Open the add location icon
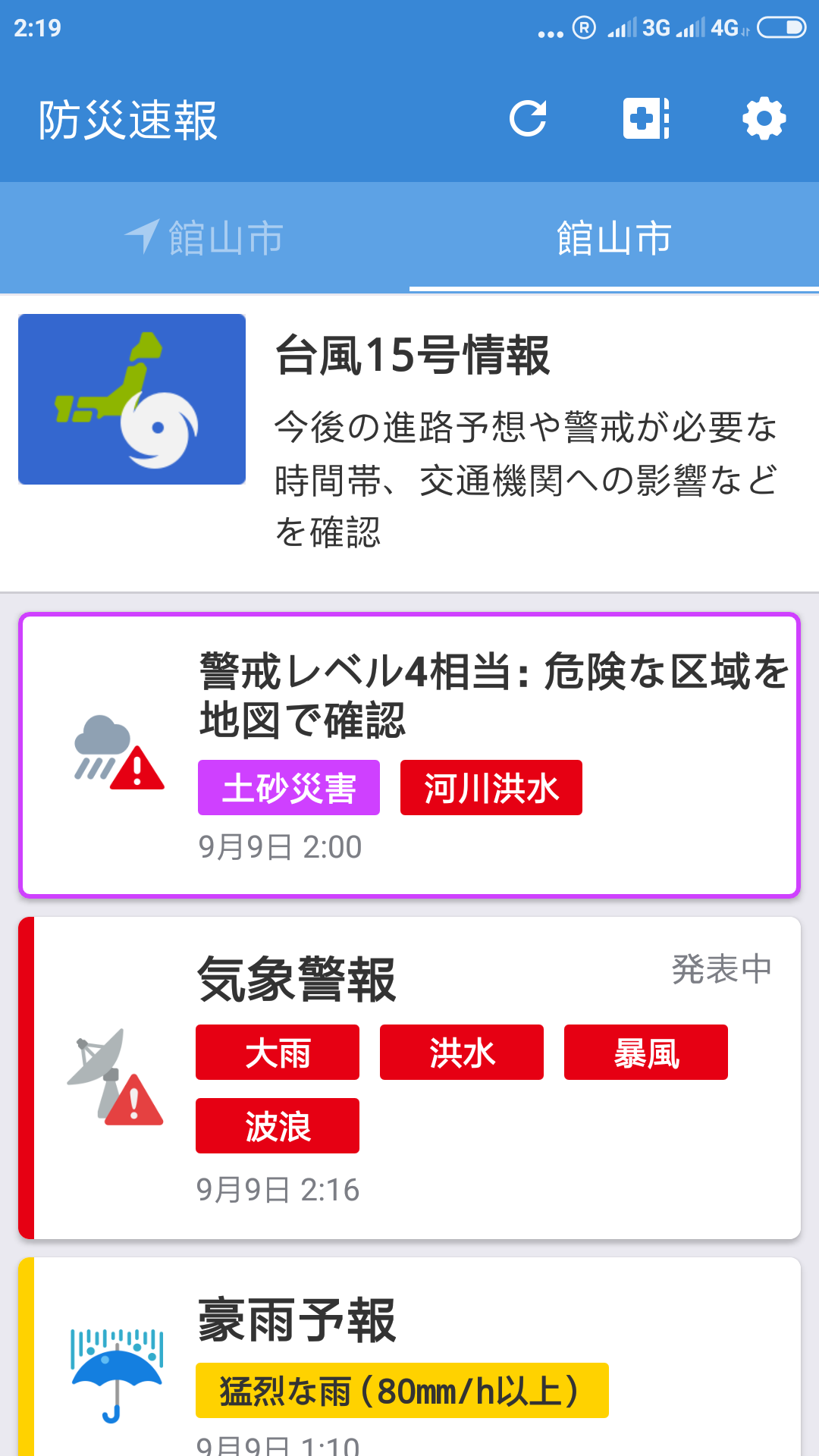819x1456 pixels. (x=645, y=119)
